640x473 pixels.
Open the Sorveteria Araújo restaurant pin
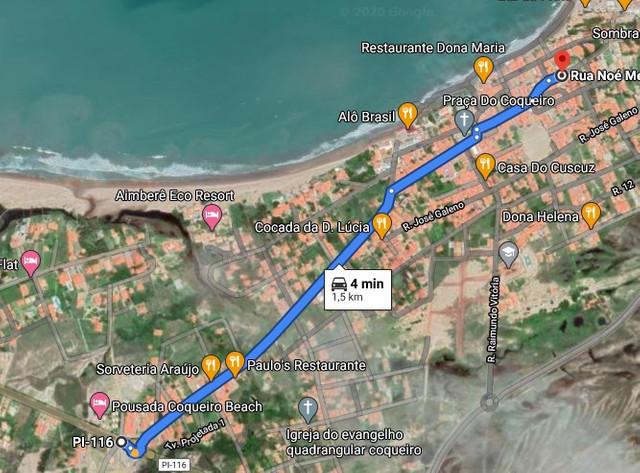211,365
